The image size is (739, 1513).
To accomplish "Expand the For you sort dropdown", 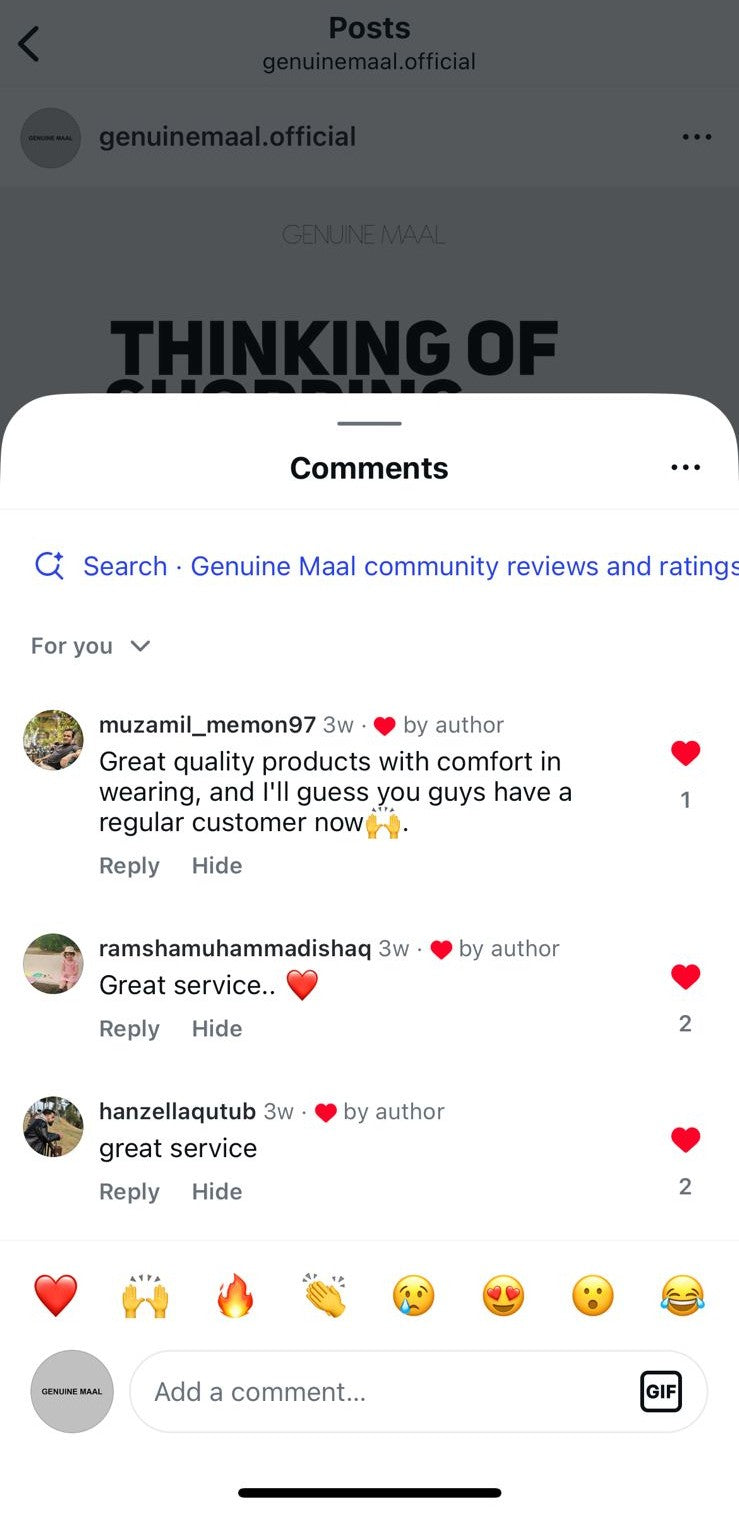I will pyautogui.click(x=90, y=646).
